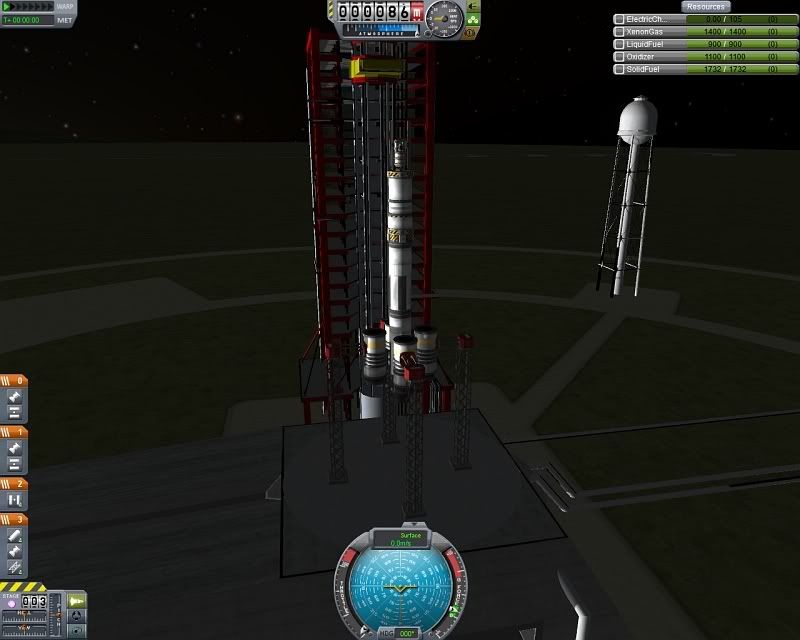Select the stage 2 decoupler icon

coord(15,499)
